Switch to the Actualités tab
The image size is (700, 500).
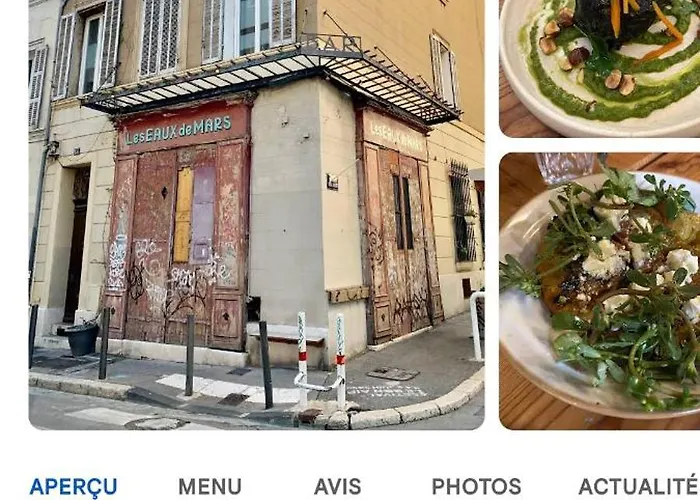tap(638, 487)
